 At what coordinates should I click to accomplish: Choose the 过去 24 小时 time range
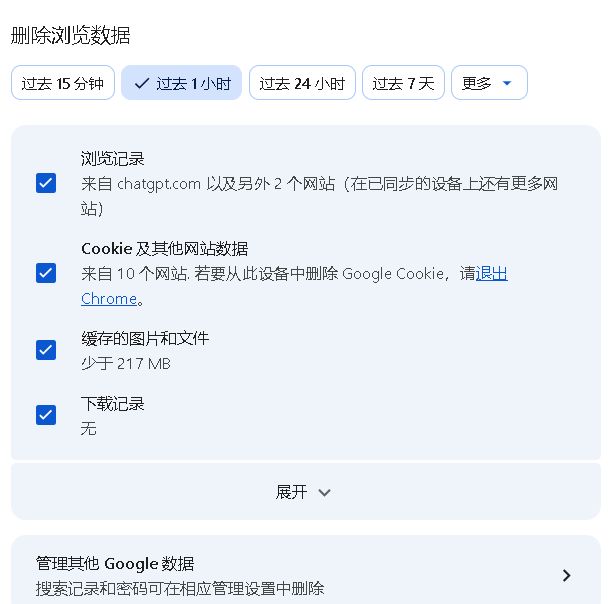point(302,83)
